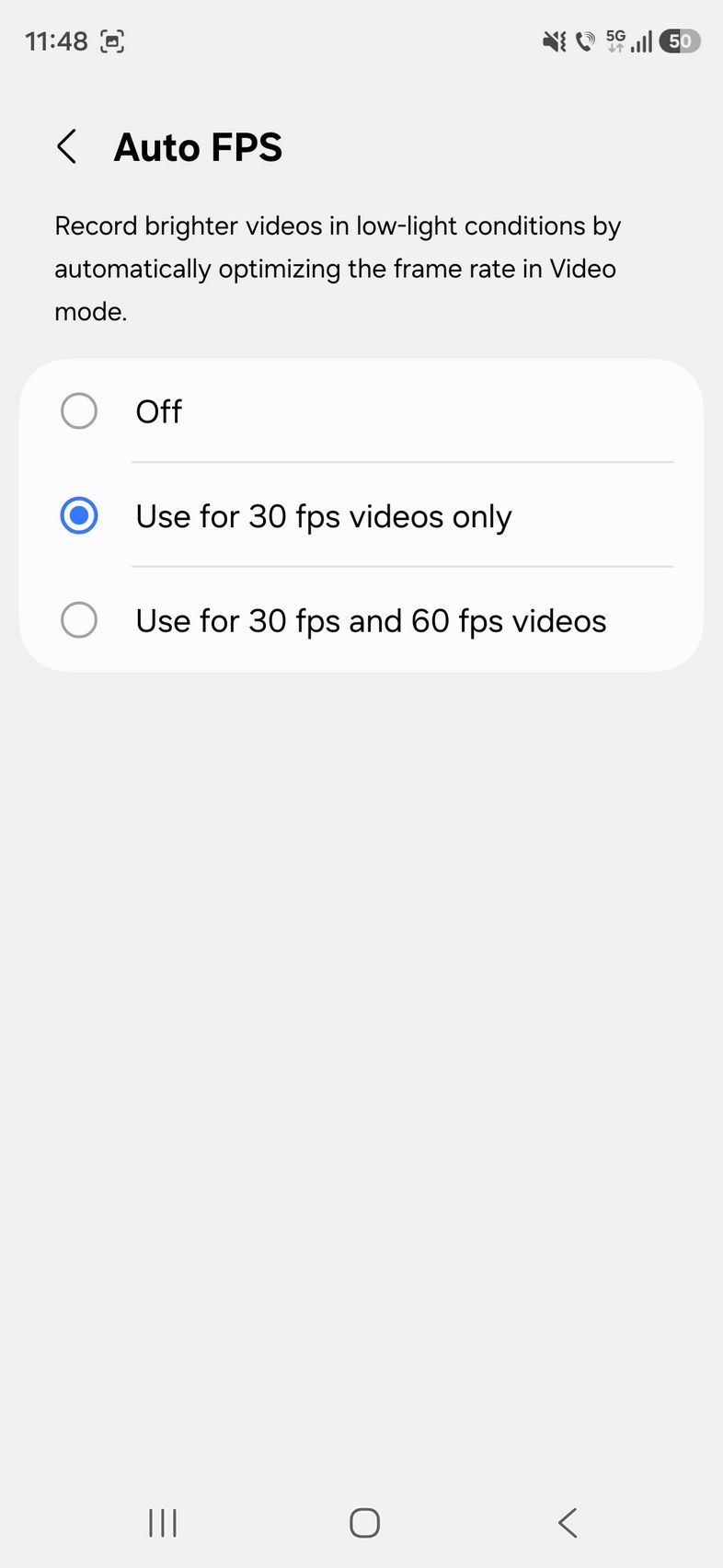Viewport: 723px width, 1568px height.
Task: Open recent apps from navigation bar
Action: tap(163, 1523)
